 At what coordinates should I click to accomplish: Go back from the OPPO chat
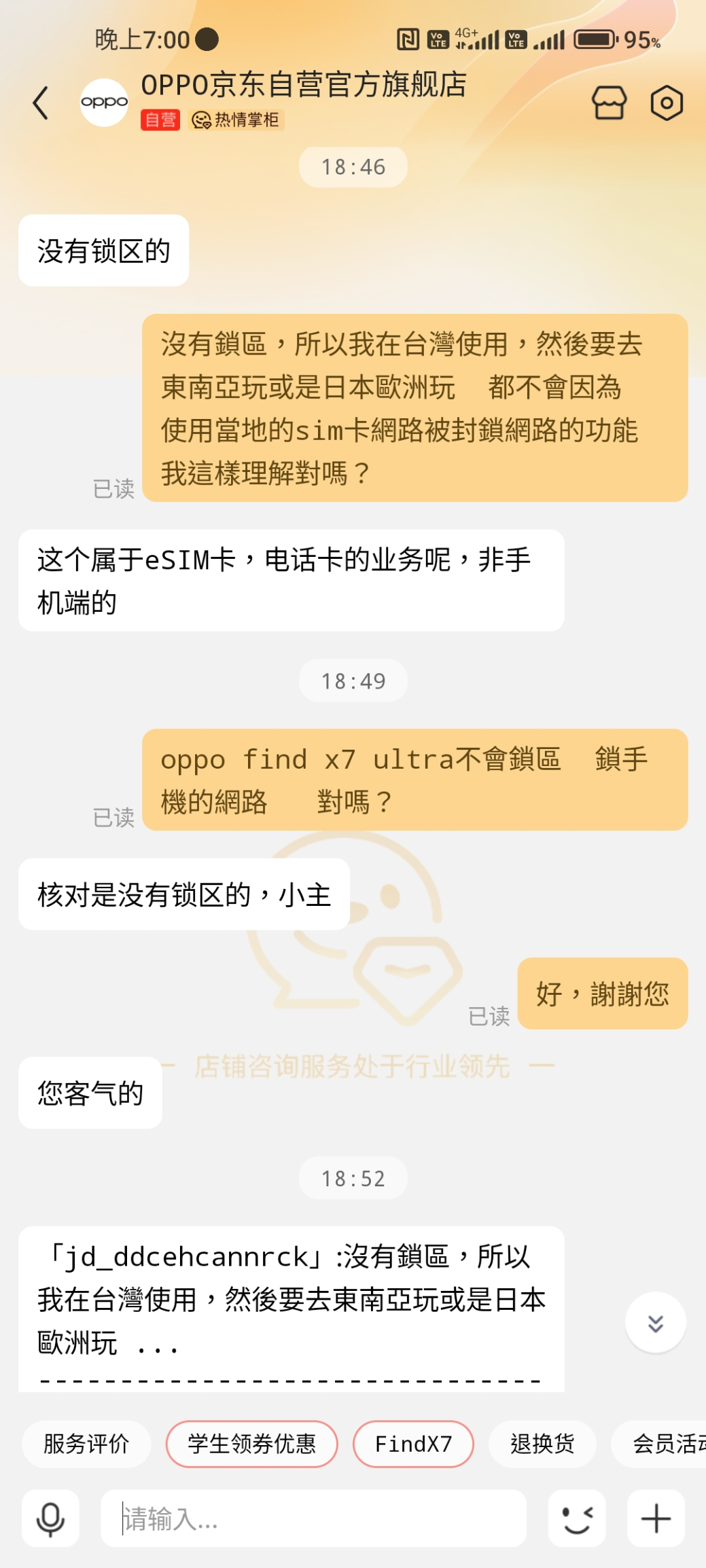tap(41, 103)
